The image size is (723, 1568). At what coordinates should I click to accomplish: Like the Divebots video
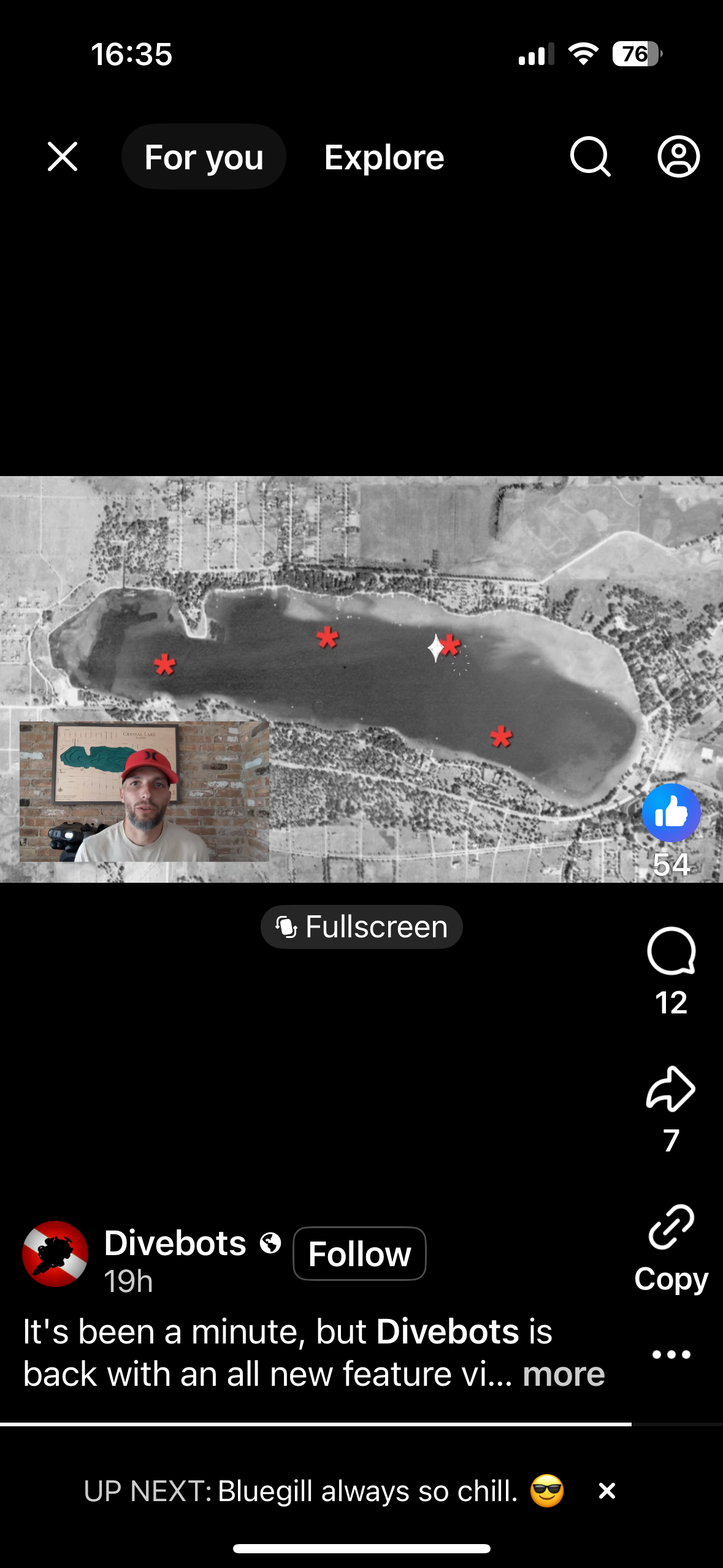point(671,813)
